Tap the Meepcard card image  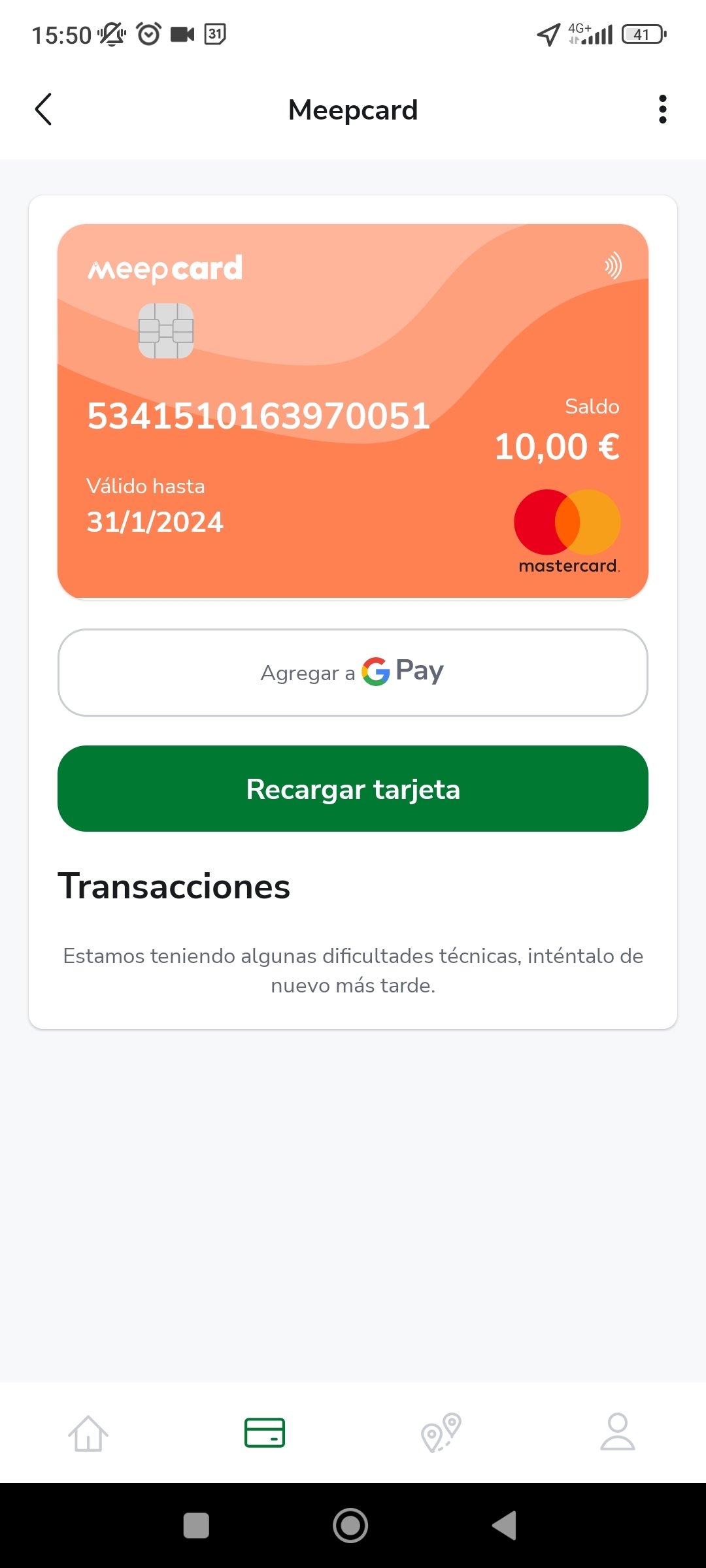(353, 411)
